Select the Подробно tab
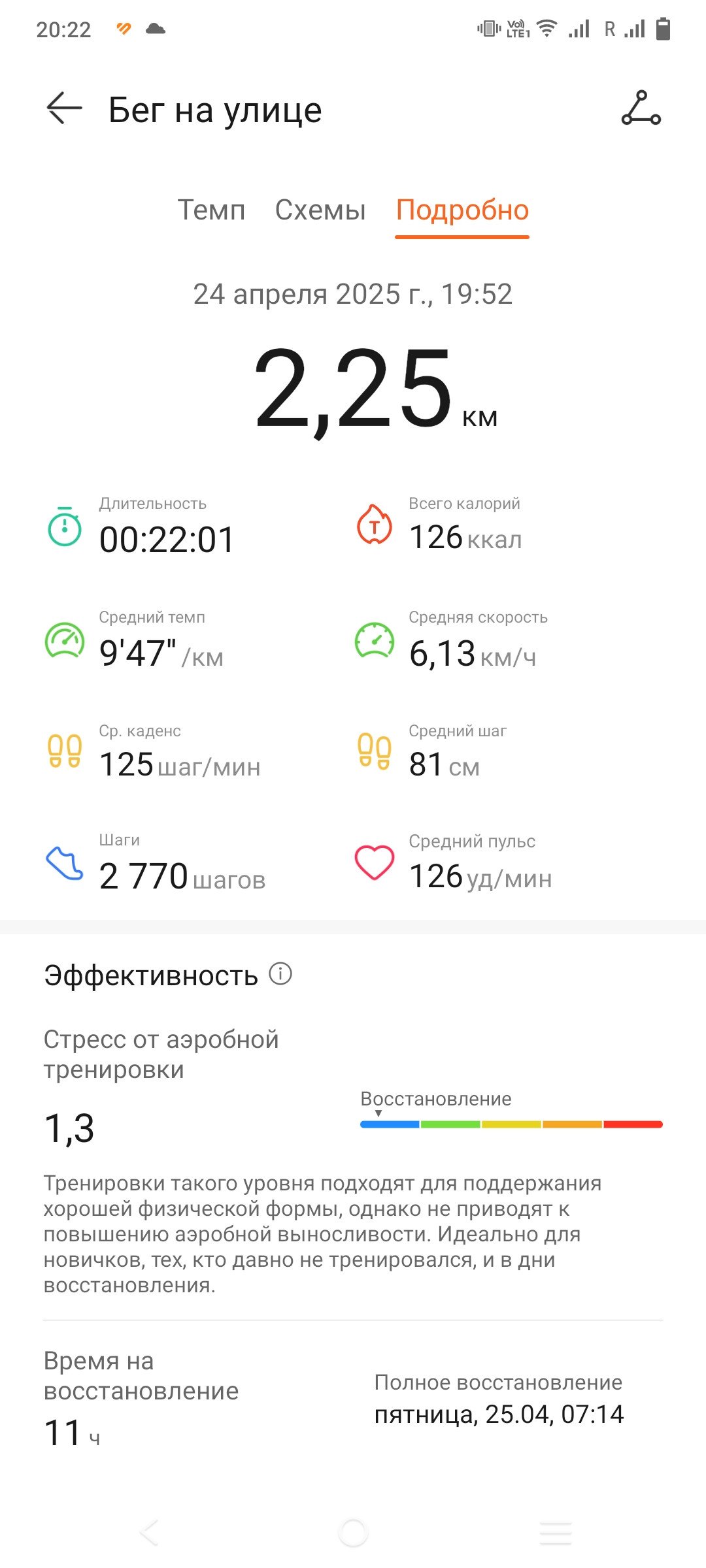This screenshot has height=1568, width=706. 462,210
